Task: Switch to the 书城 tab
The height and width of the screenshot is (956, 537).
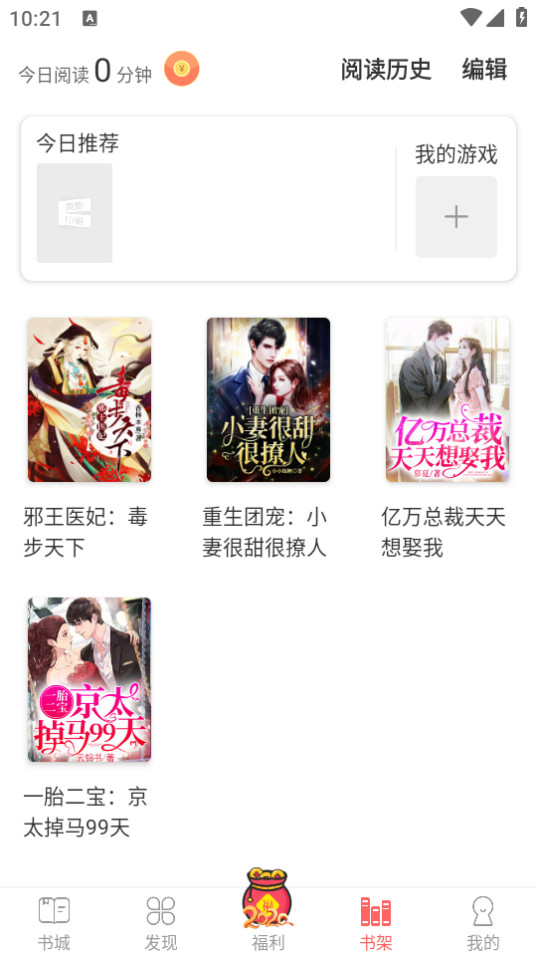Action: coord(54,923)
